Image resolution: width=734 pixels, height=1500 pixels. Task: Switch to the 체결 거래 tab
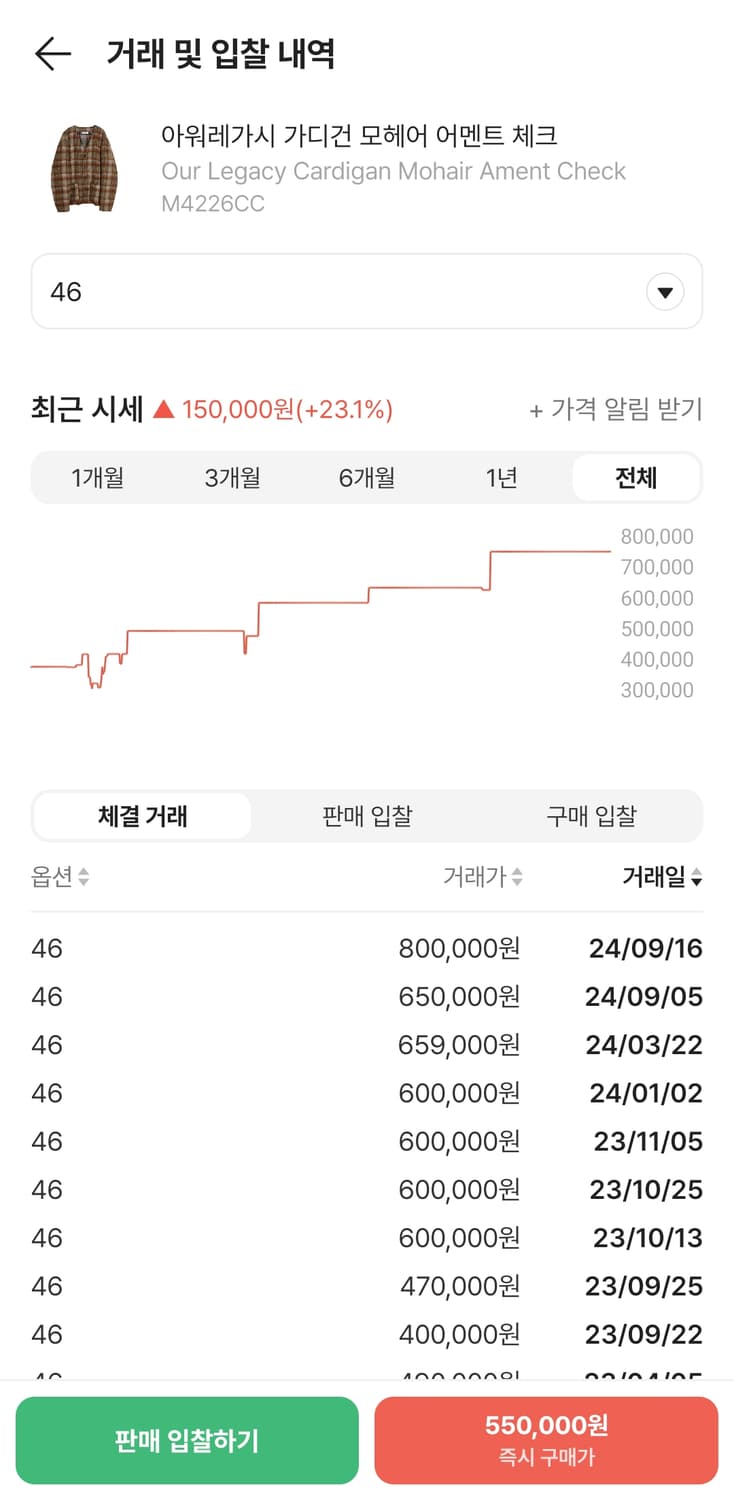(x=140, y=817)
